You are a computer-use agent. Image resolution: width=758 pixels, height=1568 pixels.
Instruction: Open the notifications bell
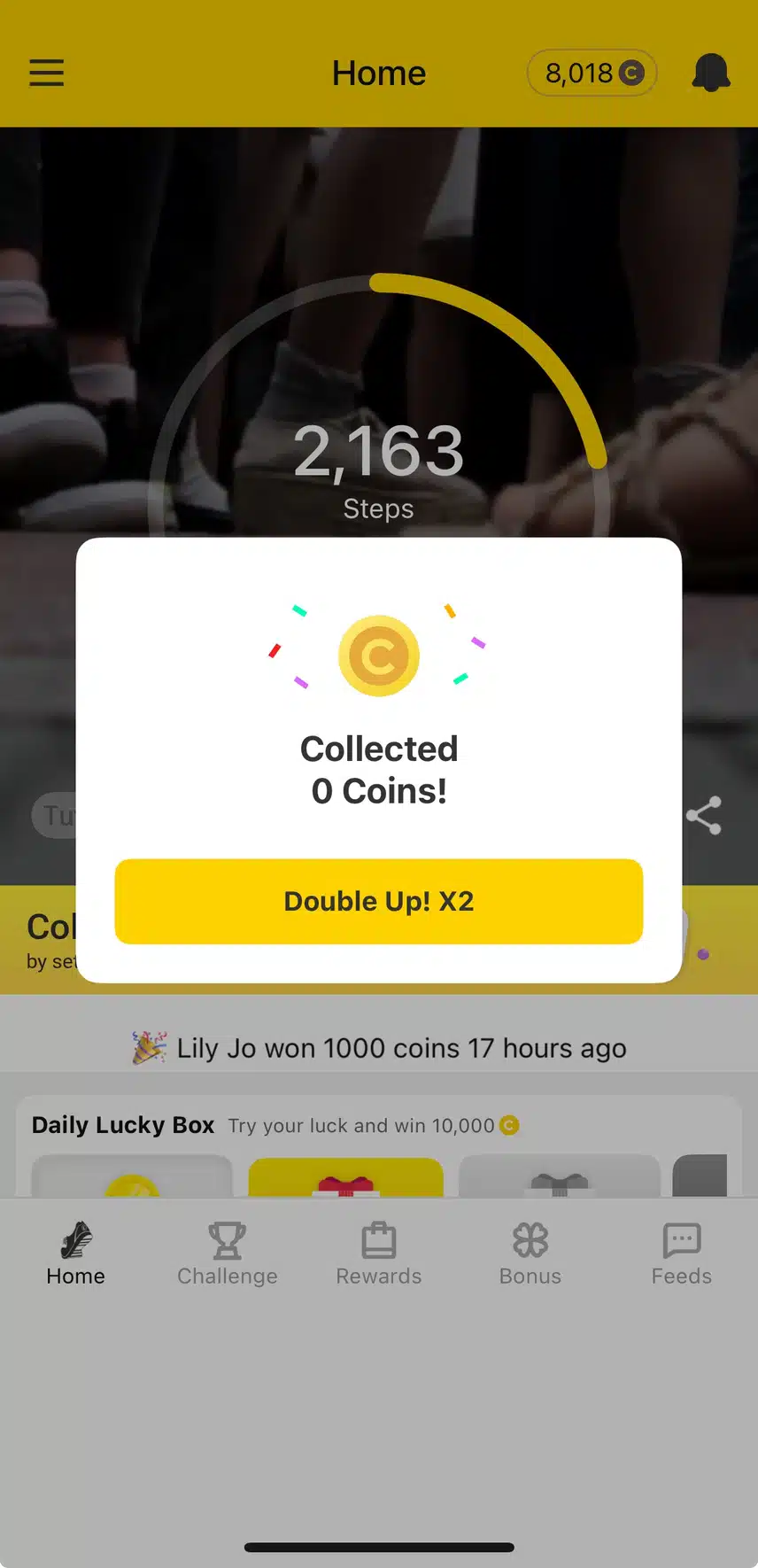click(x=710, y=73)
